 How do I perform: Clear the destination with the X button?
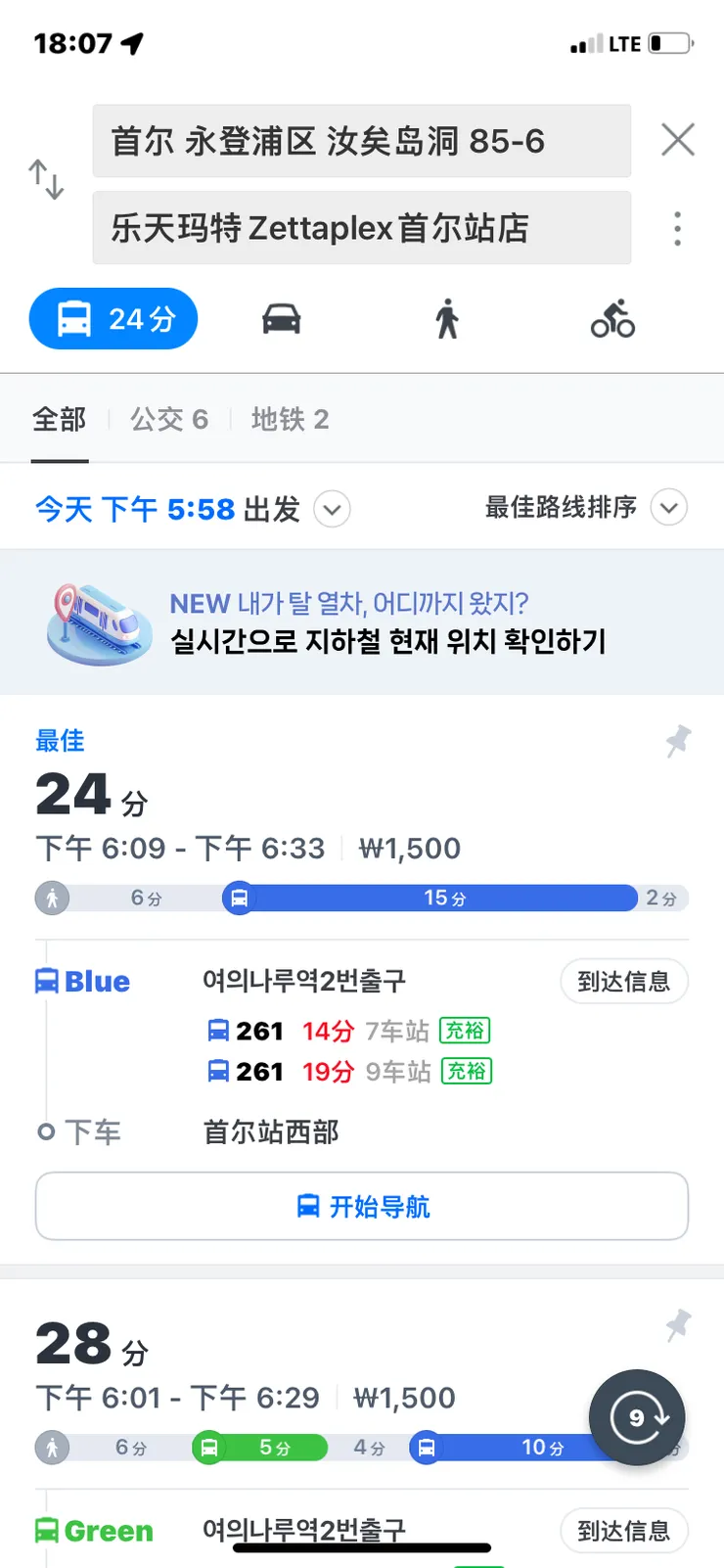[677, 139]
